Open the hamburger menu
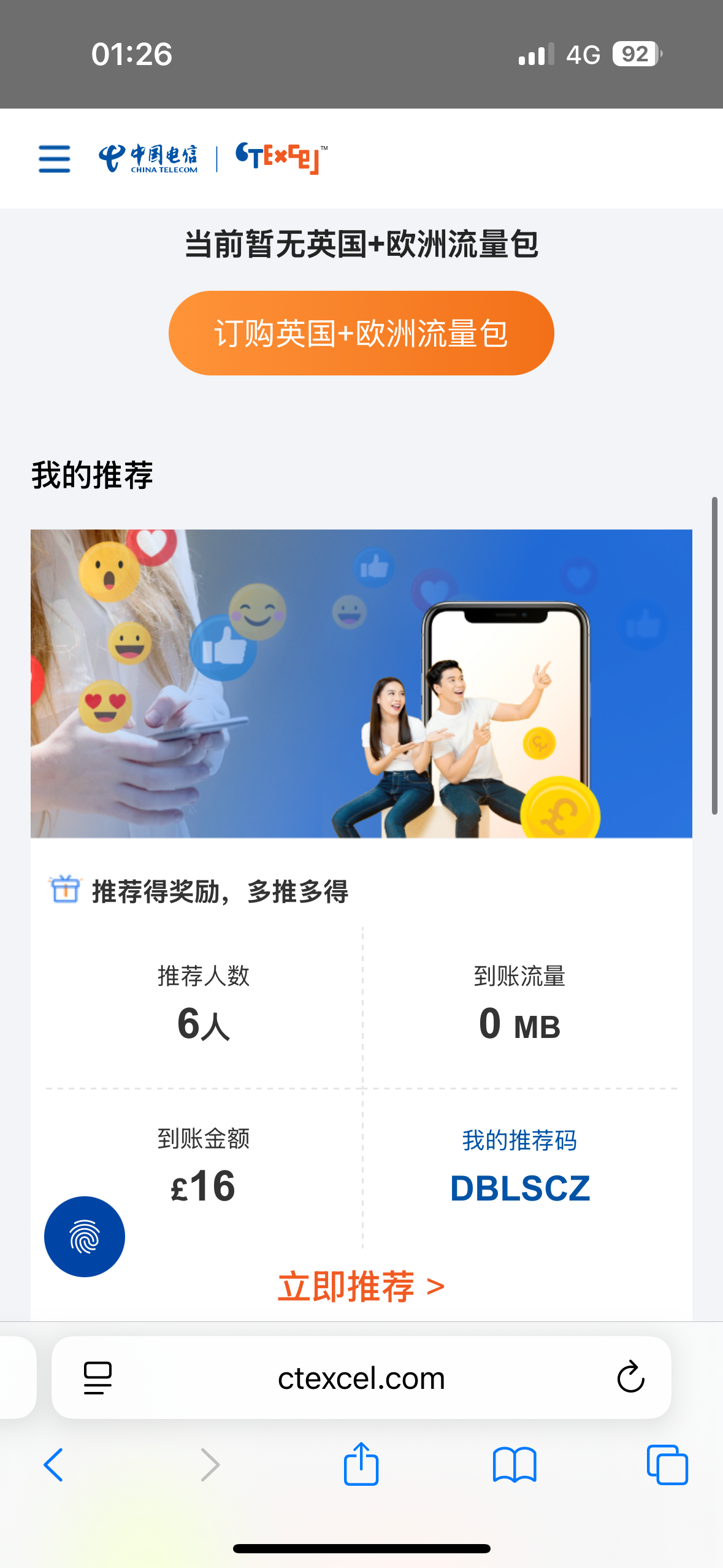Image resolution: width=723 pixels, height=1568 pixels. [x=55, y=159]
